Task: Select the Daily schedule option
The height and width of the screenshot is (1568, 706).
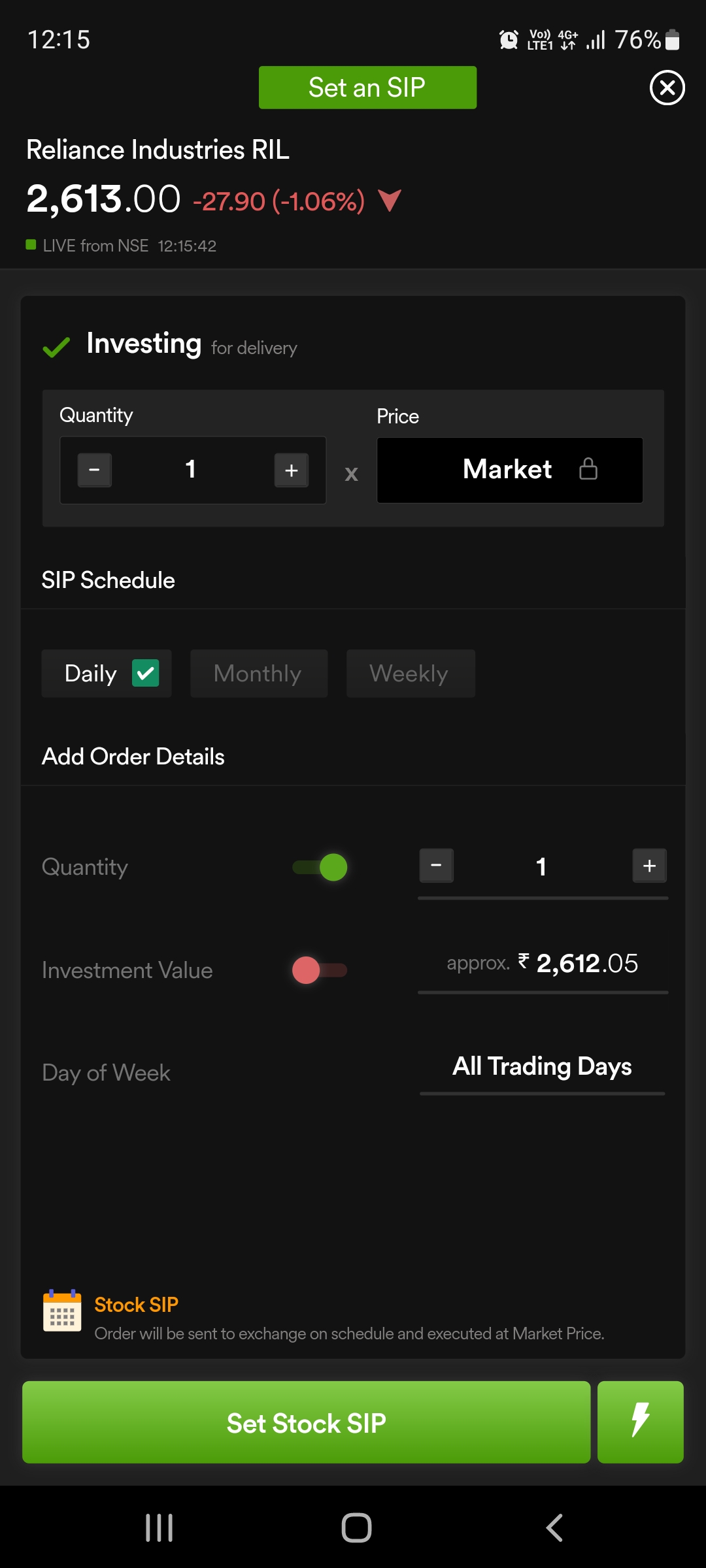Action: pos(107,674)
